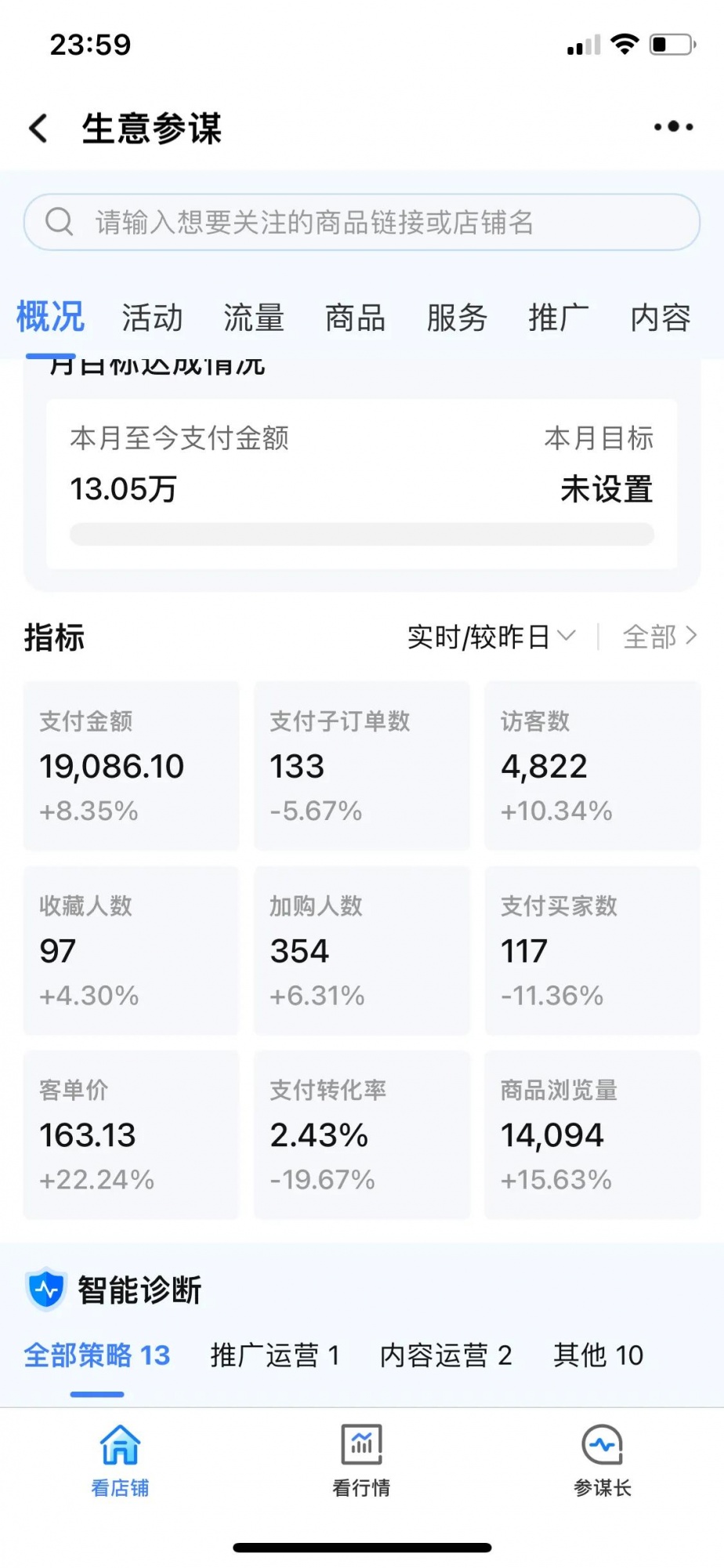
Task: Open the 商品 tab
Action: [x=355, y=318]
